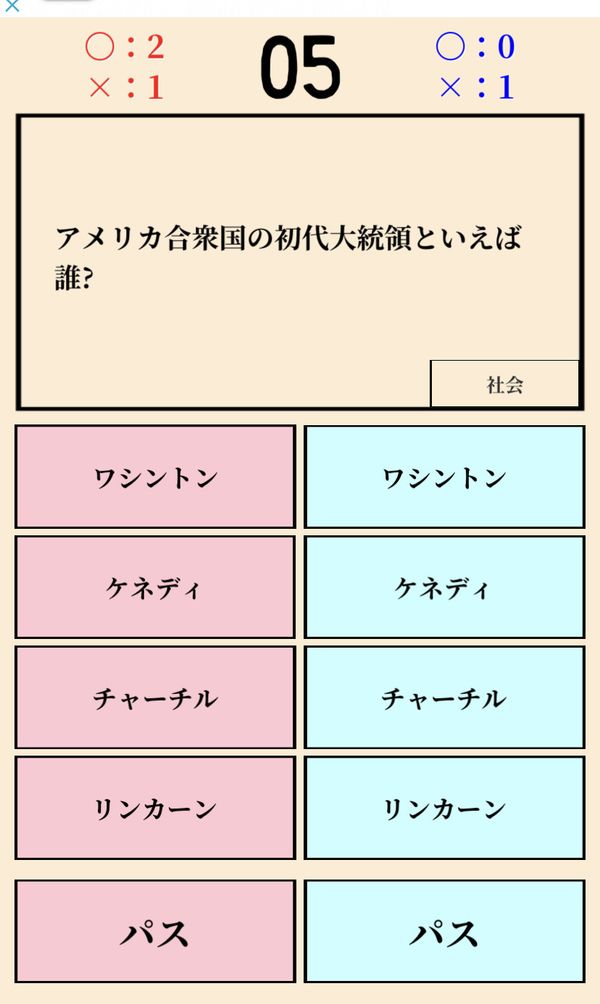This screenshot has height=1004, width=600.
Task: Pick リンカーン on the blue side
Action: click(444, 808)
